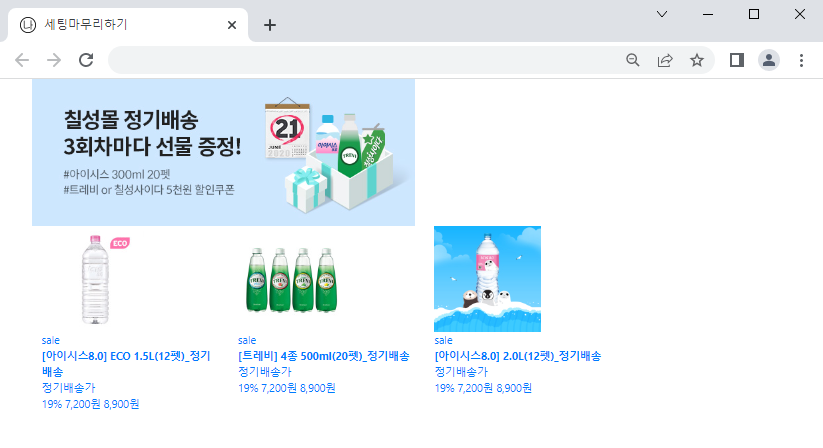Open Chrome's three-dot menu
This screenshot has width=823, height=448.
[x=801, y=60]
